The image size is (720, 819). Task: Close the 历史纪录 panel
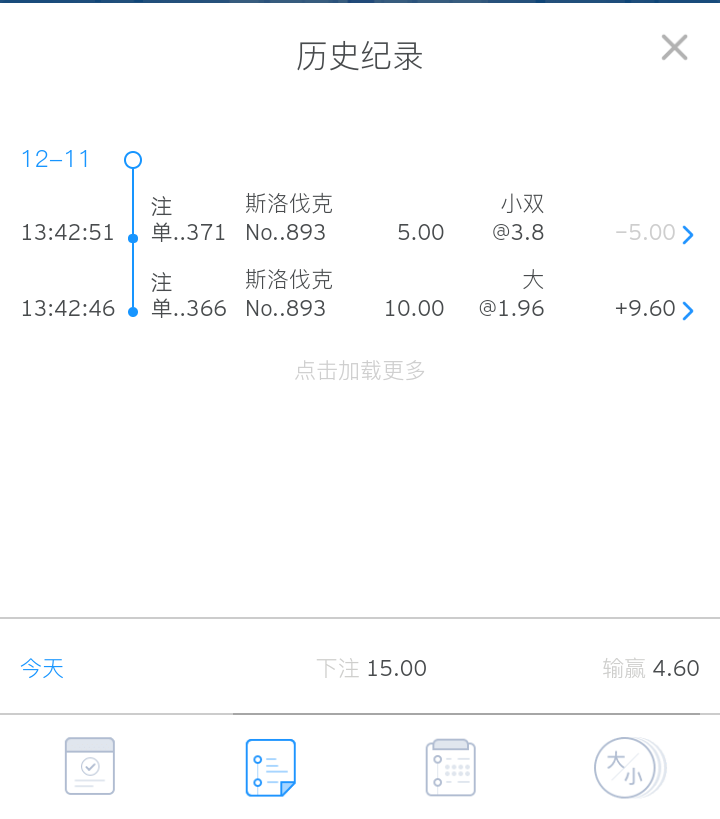674,47
